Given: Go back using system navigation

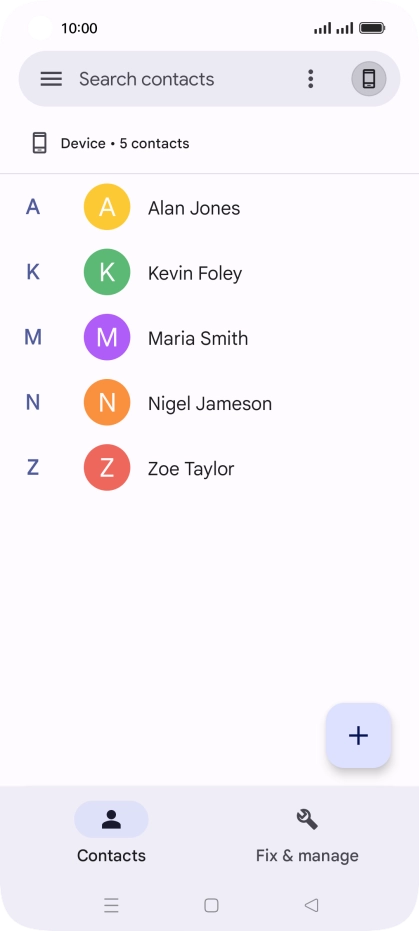Looking at the screenshot, I should [x=311, y=905].
